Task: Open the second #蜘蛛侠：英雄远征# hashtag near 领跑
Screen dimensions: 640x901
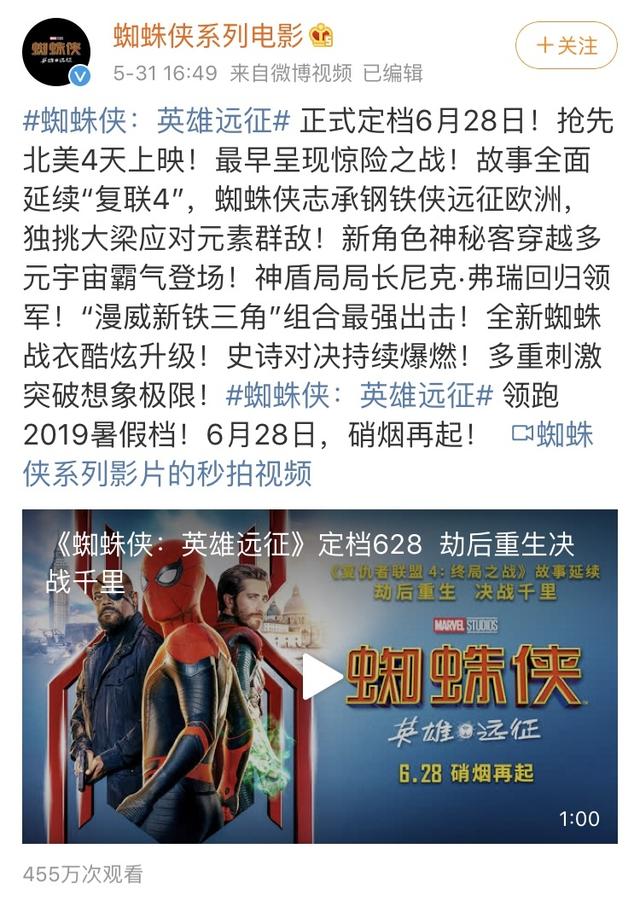Action: pos(360,395)
